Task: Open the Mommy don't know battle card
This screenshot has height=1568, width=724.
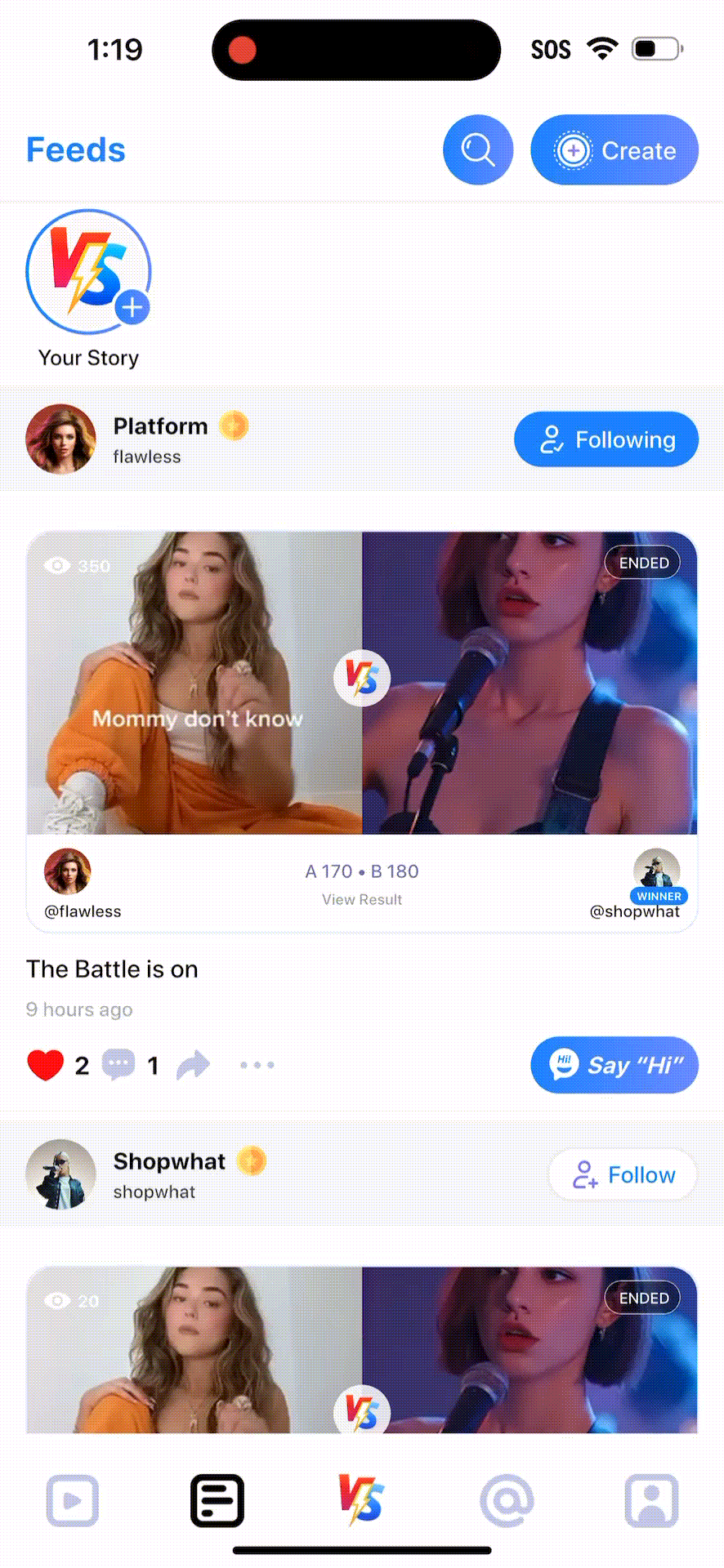Action: pyautogui.click(x=361, y=683)
